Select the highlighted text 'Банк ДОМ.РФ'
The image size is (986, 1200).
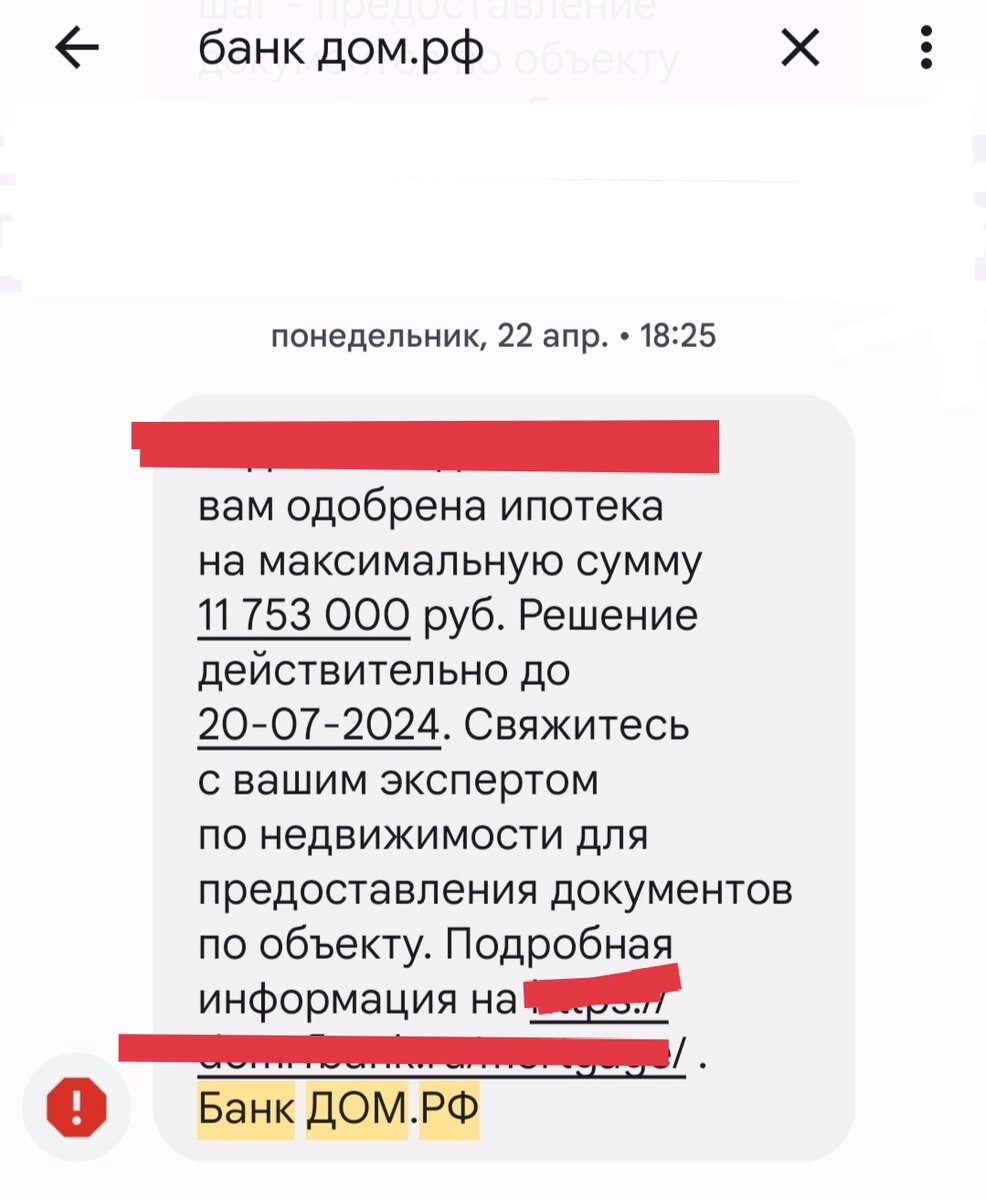[x=340, y=1107]
